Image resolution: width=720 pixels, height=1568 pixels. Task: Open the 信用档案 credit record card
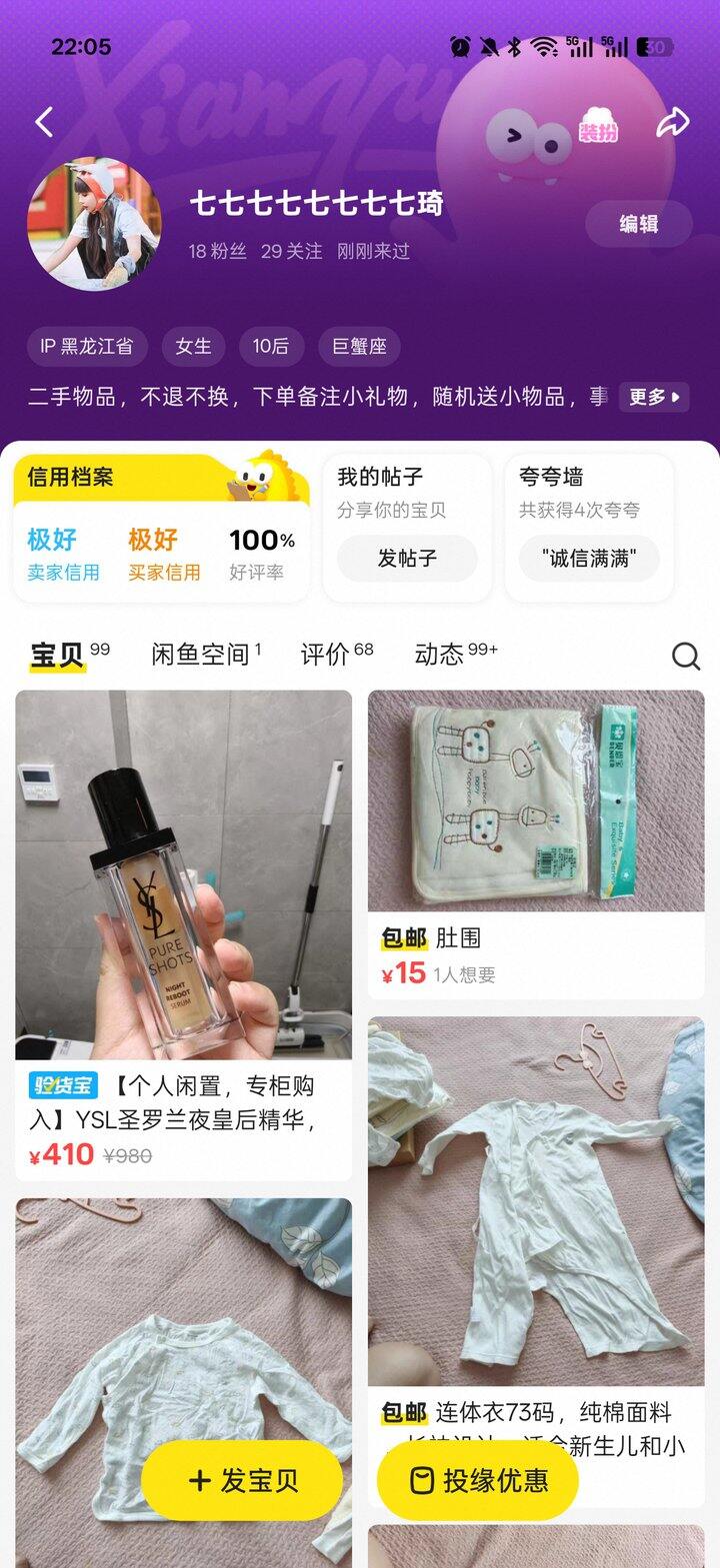coord(160,528)
